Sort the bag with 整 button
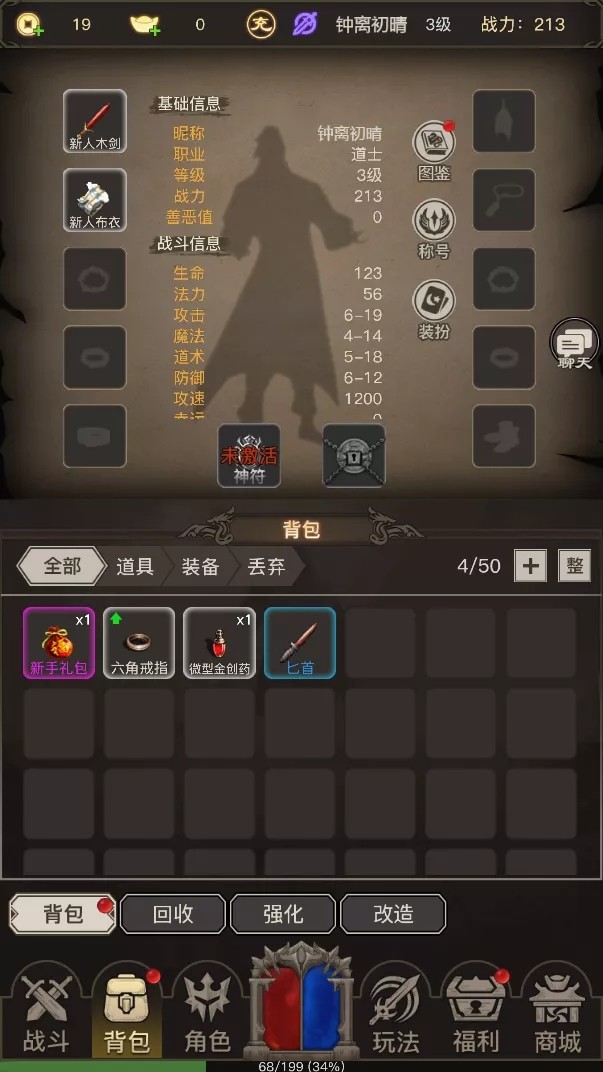 point(574,566)
